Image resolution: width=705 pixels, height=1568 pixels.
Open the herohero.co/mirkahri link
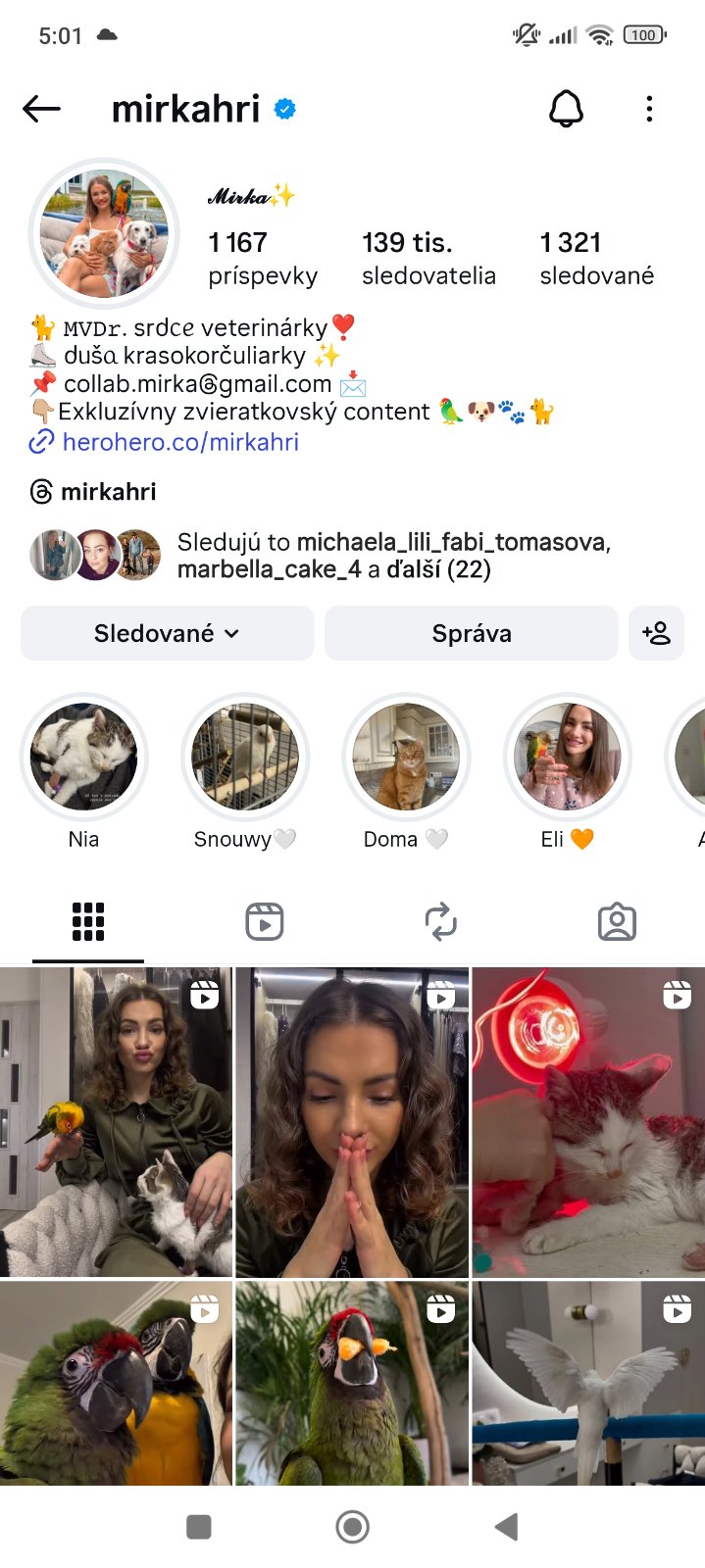tap(179, 442)
